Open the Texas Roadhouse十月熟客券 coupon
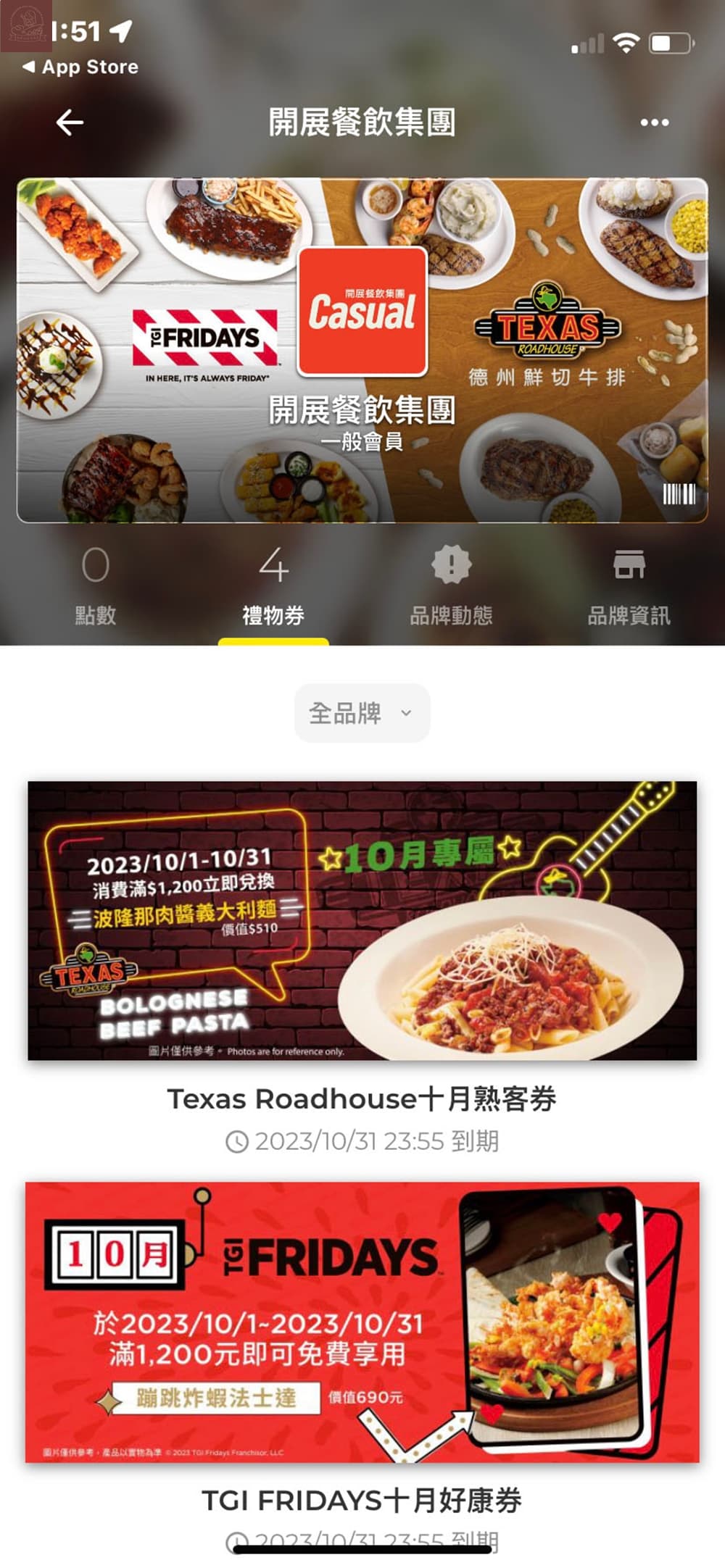The image size is (725, 1568). point(362,920)
